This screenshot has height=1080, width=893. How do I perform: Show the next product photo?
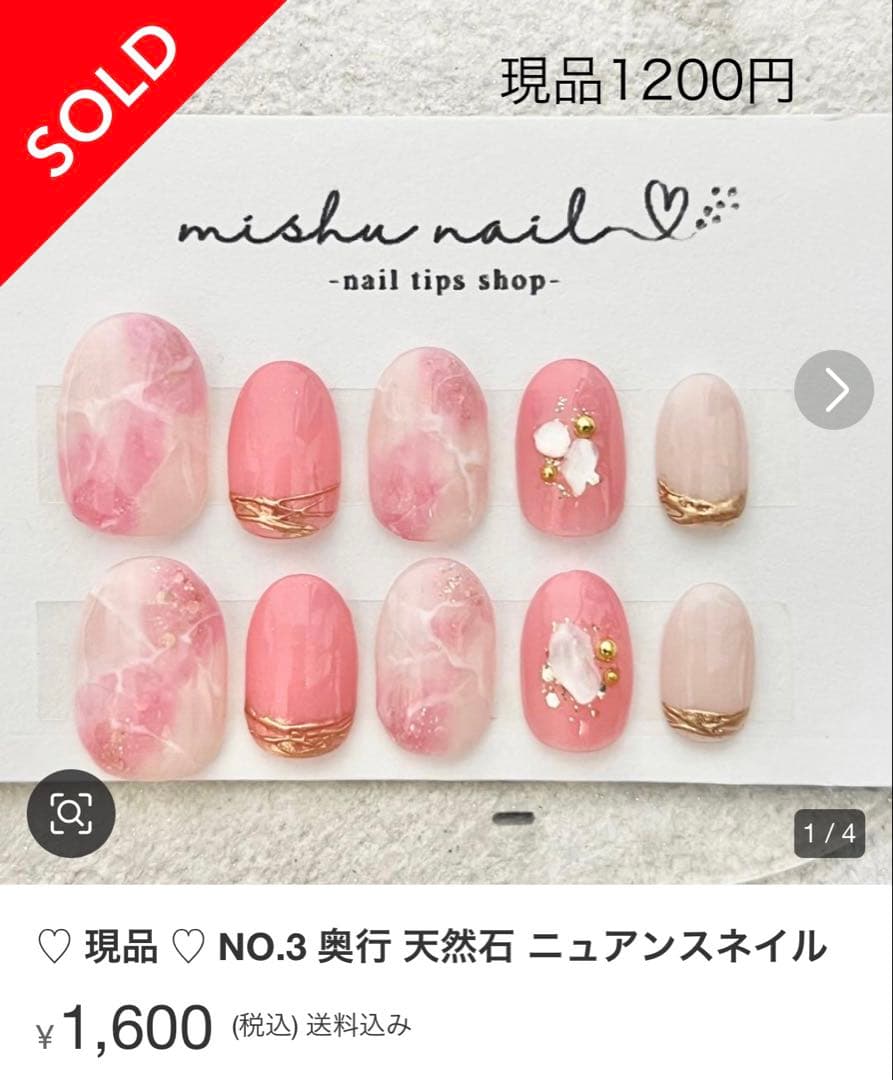(834, 390)
